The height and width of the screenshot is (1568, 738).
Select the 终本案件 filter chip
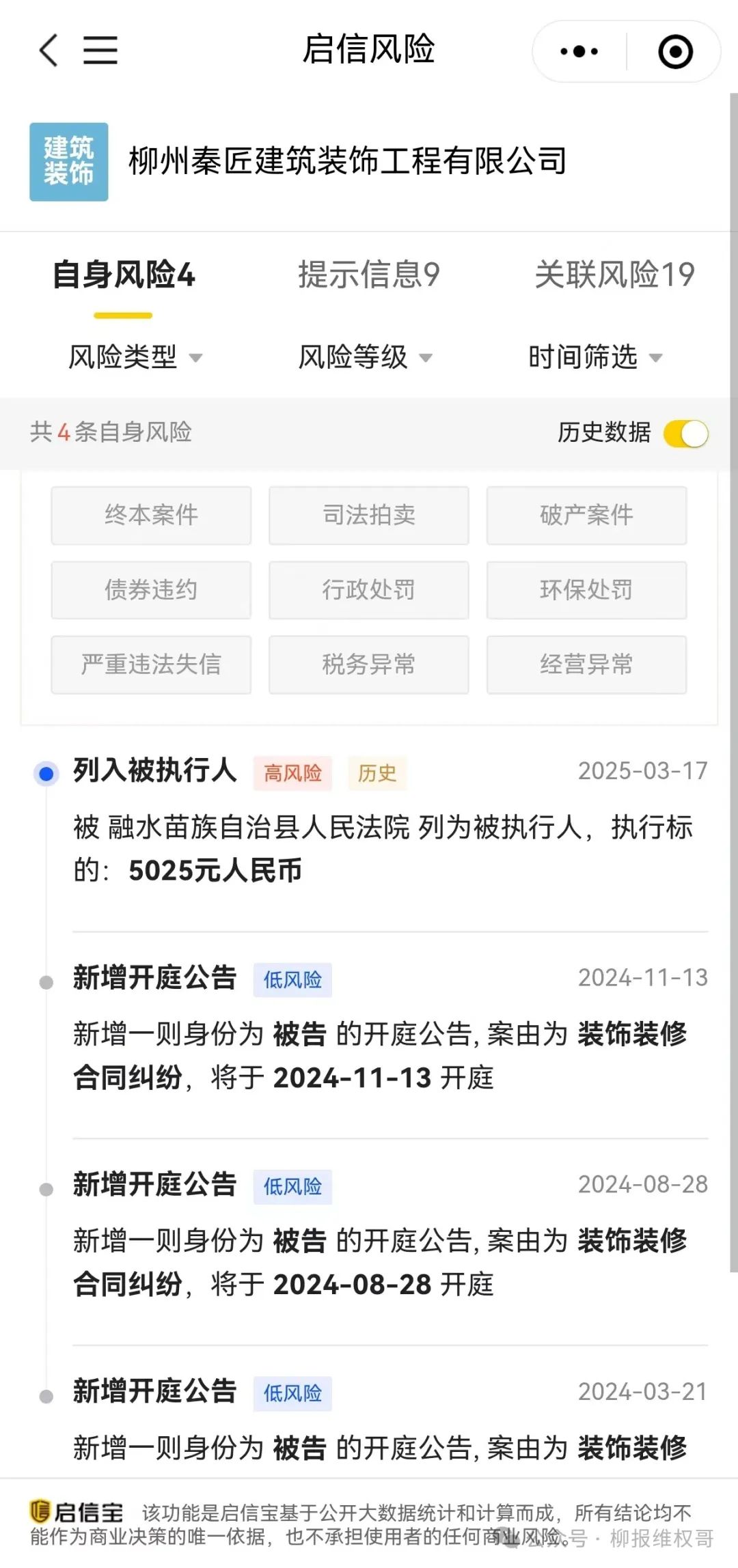(151, 515)
